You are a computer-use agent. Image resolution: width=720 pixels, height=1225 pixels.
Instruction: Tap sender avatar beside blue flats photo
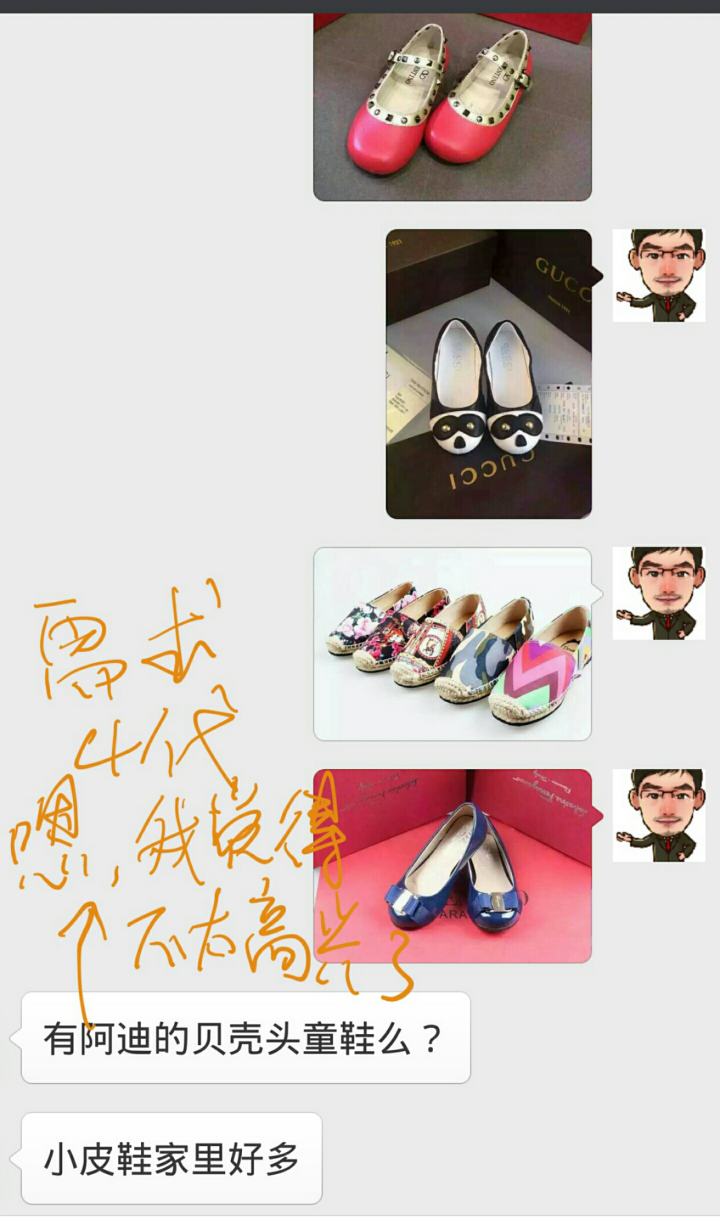[658, 815]
